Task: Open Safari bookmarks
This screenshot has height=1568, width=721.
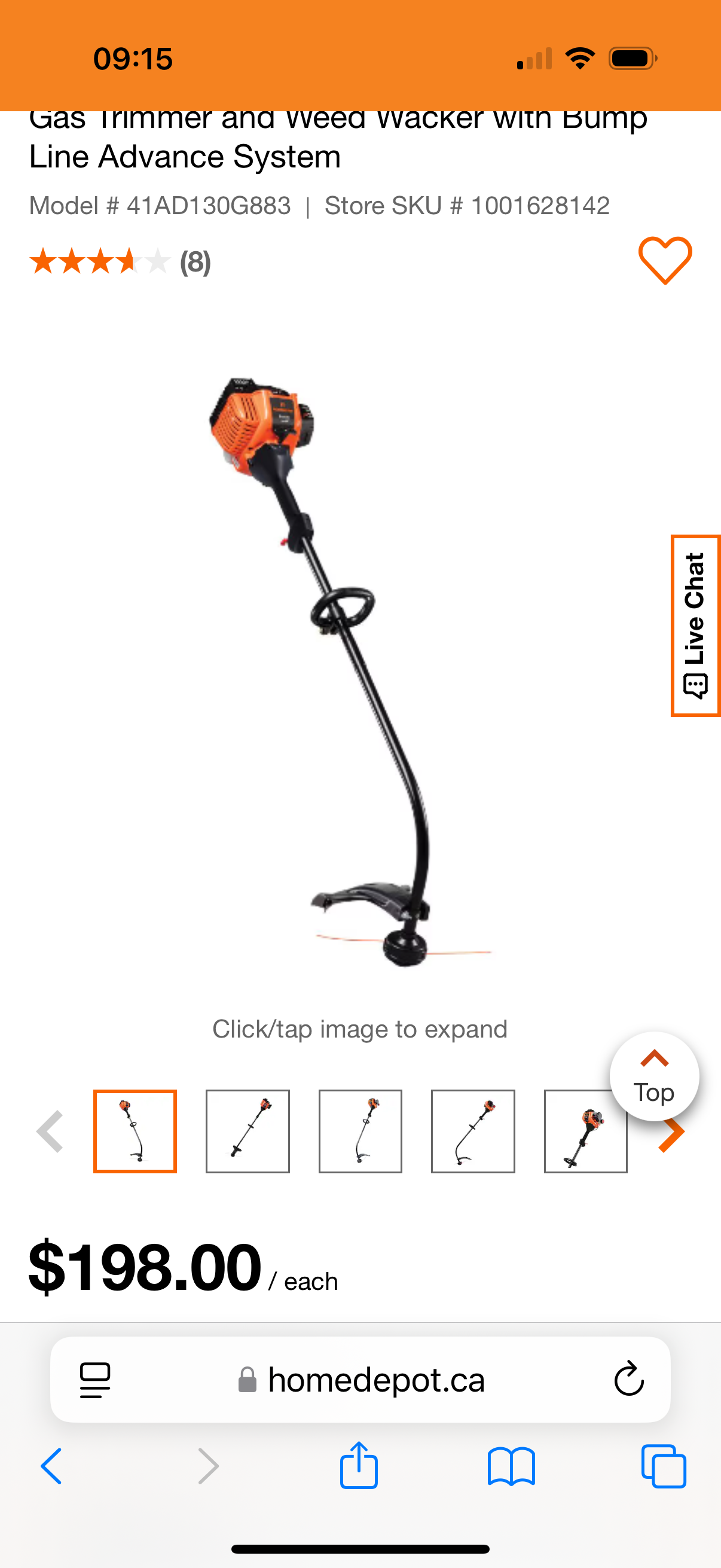Action: tap(511, 1466)
